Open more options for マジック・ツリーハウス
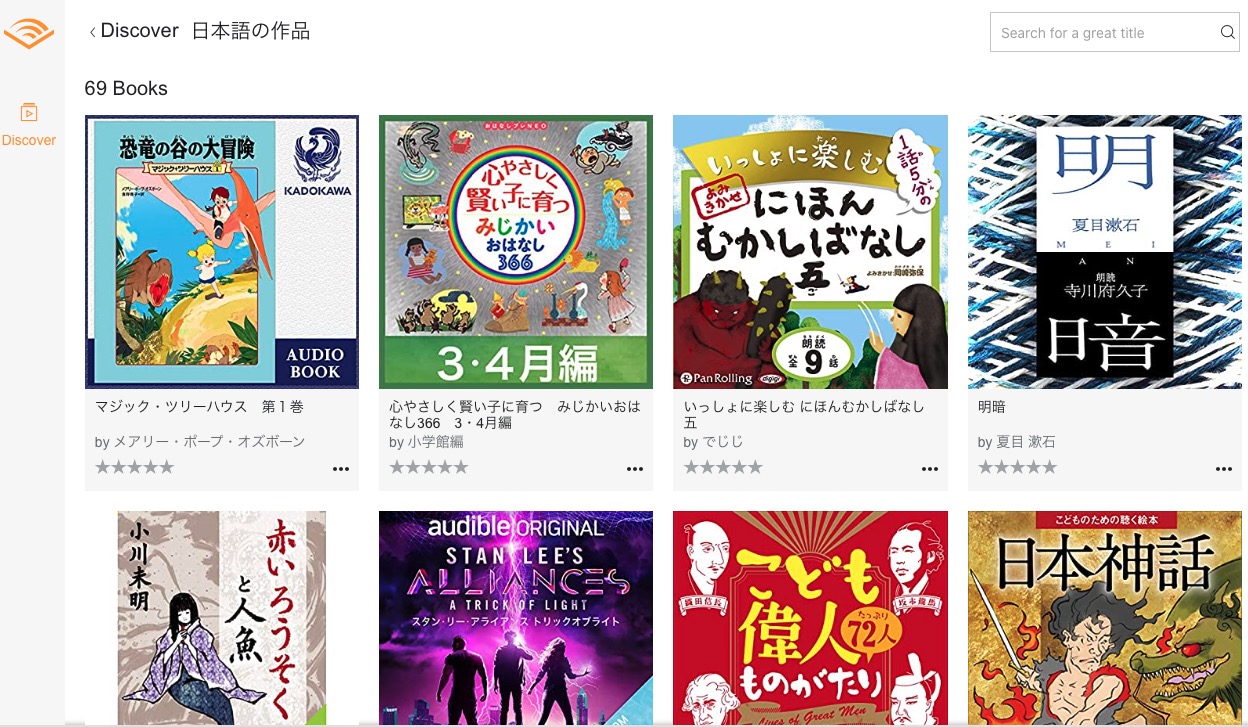This screenshot has width=1248, height=727. [341, 469]
